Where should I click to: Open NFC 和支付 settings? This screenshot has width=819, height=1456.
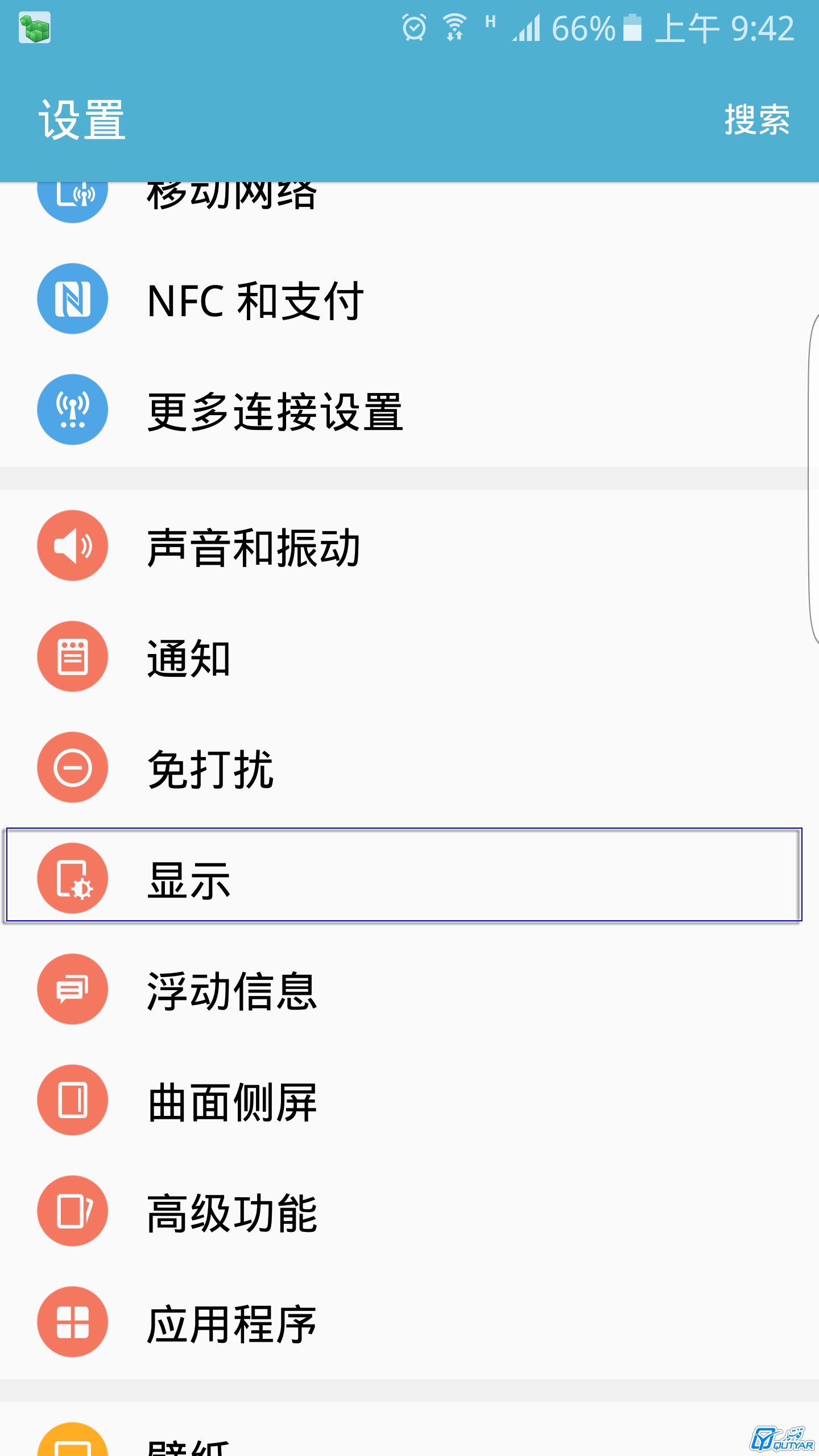pos(409,299)
